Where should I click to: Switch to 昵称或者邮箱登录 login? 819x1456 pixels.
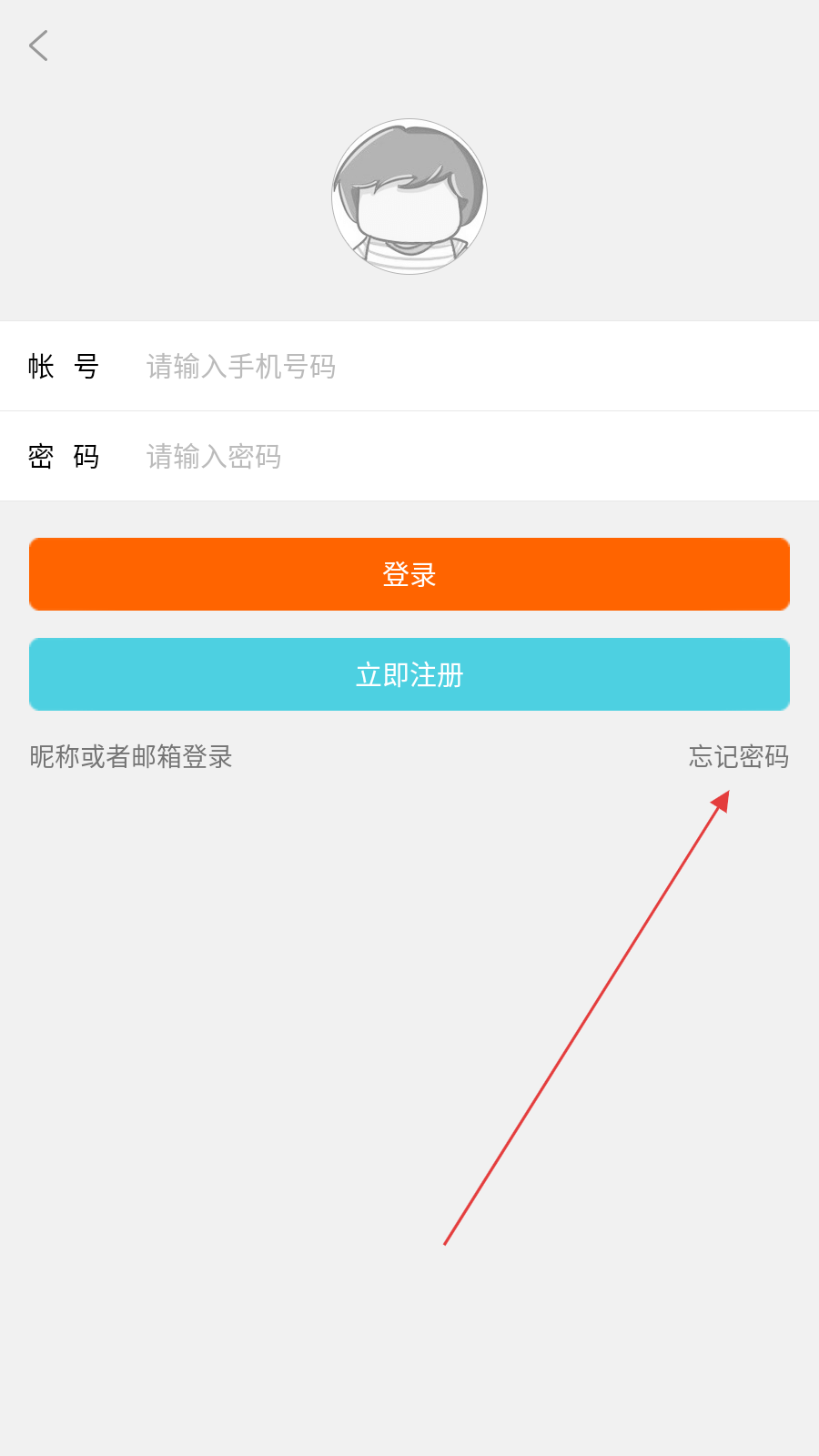131,756
